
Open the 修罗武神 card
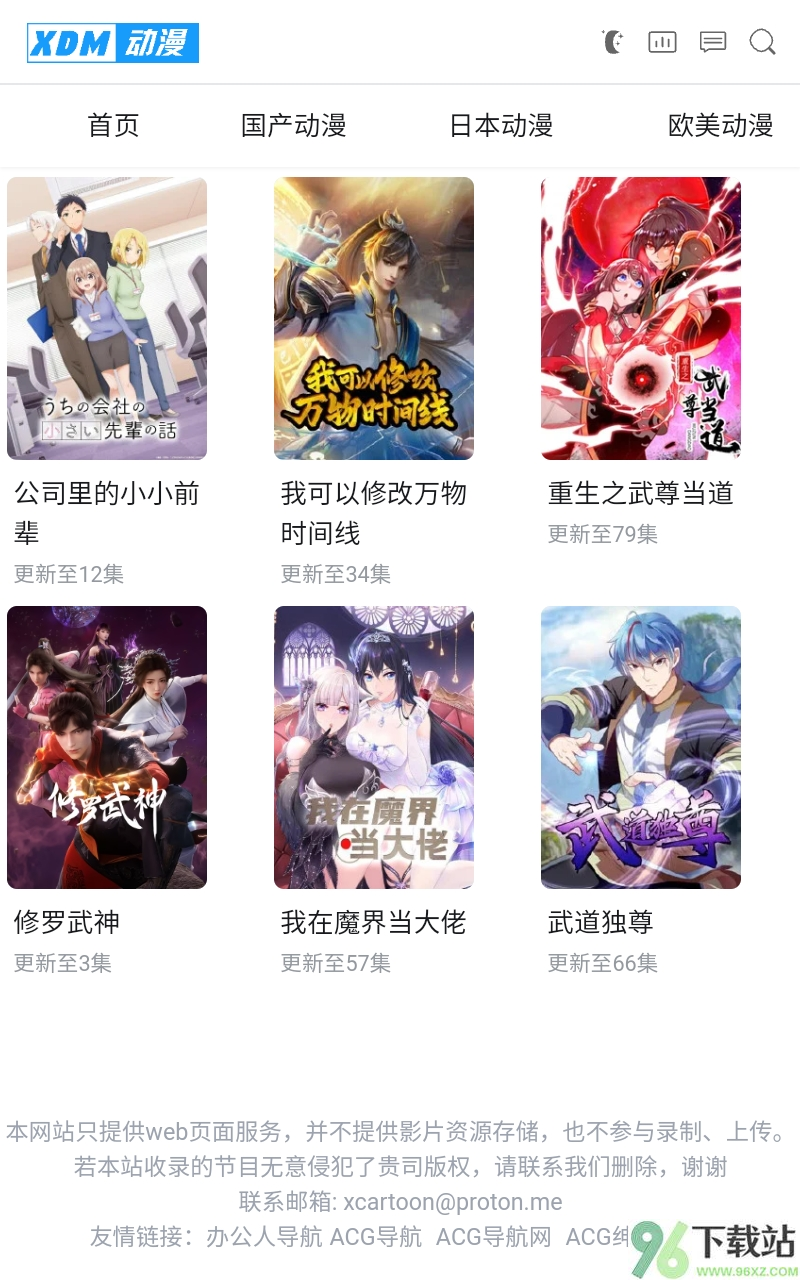pos(107,747)
